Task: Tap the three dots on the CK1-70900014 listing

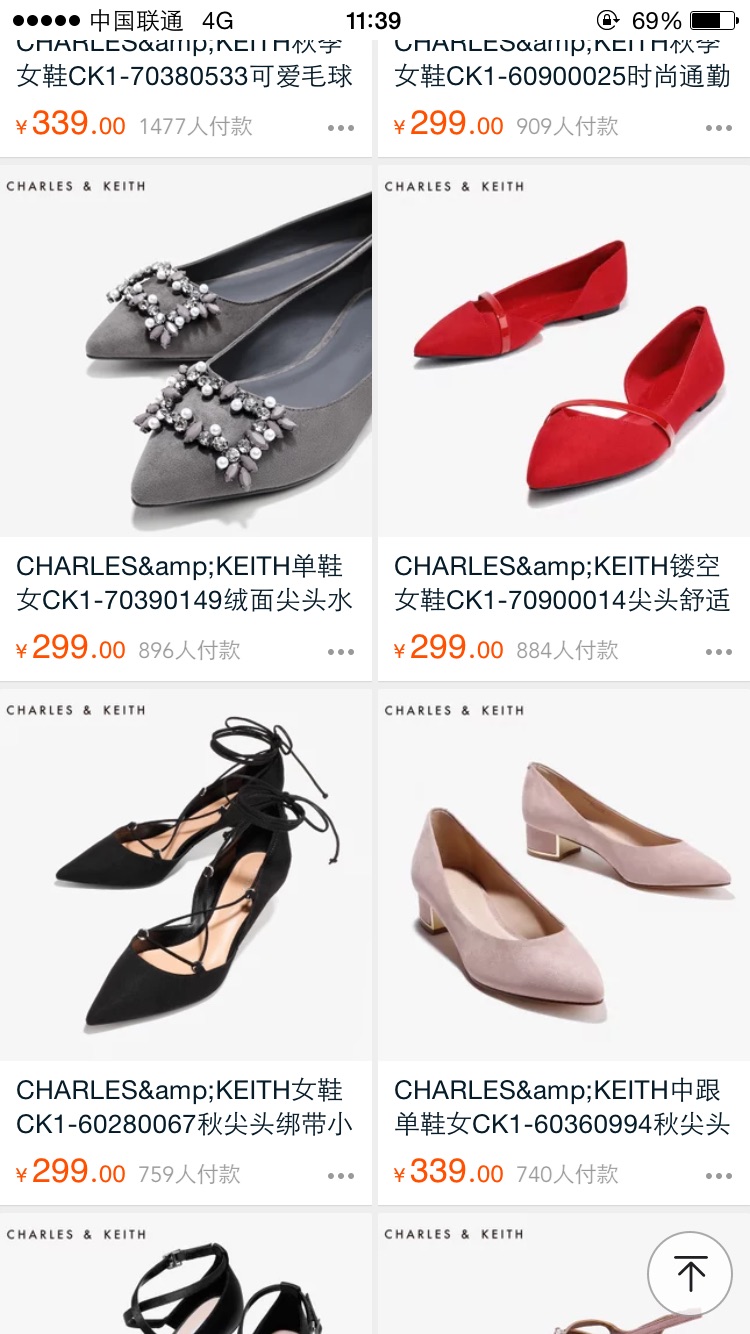Action: pyautogui.click(x=719, y=652)
